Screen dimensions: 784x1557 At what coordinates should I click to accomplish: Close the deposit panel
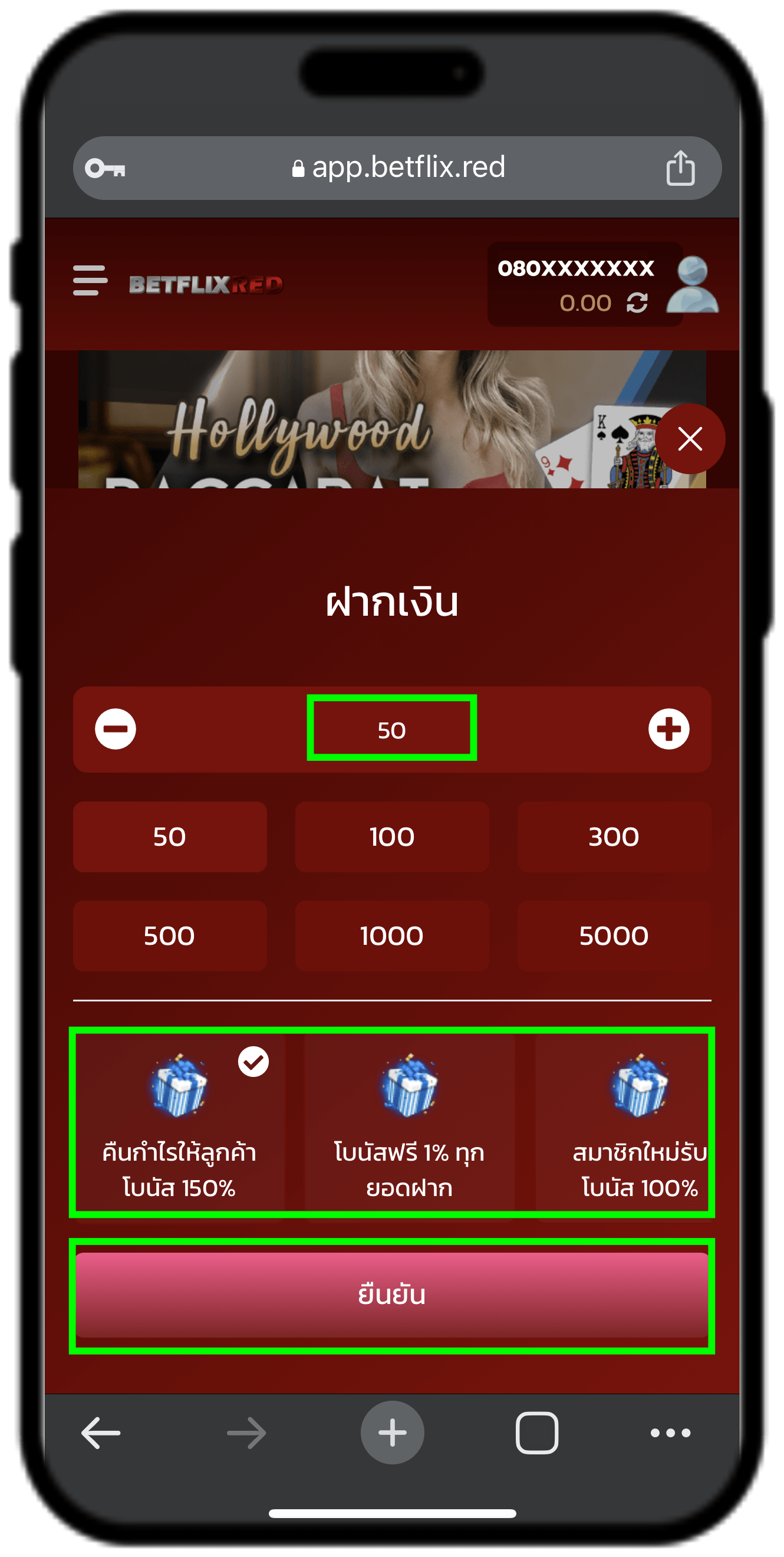tap(690, 439)
